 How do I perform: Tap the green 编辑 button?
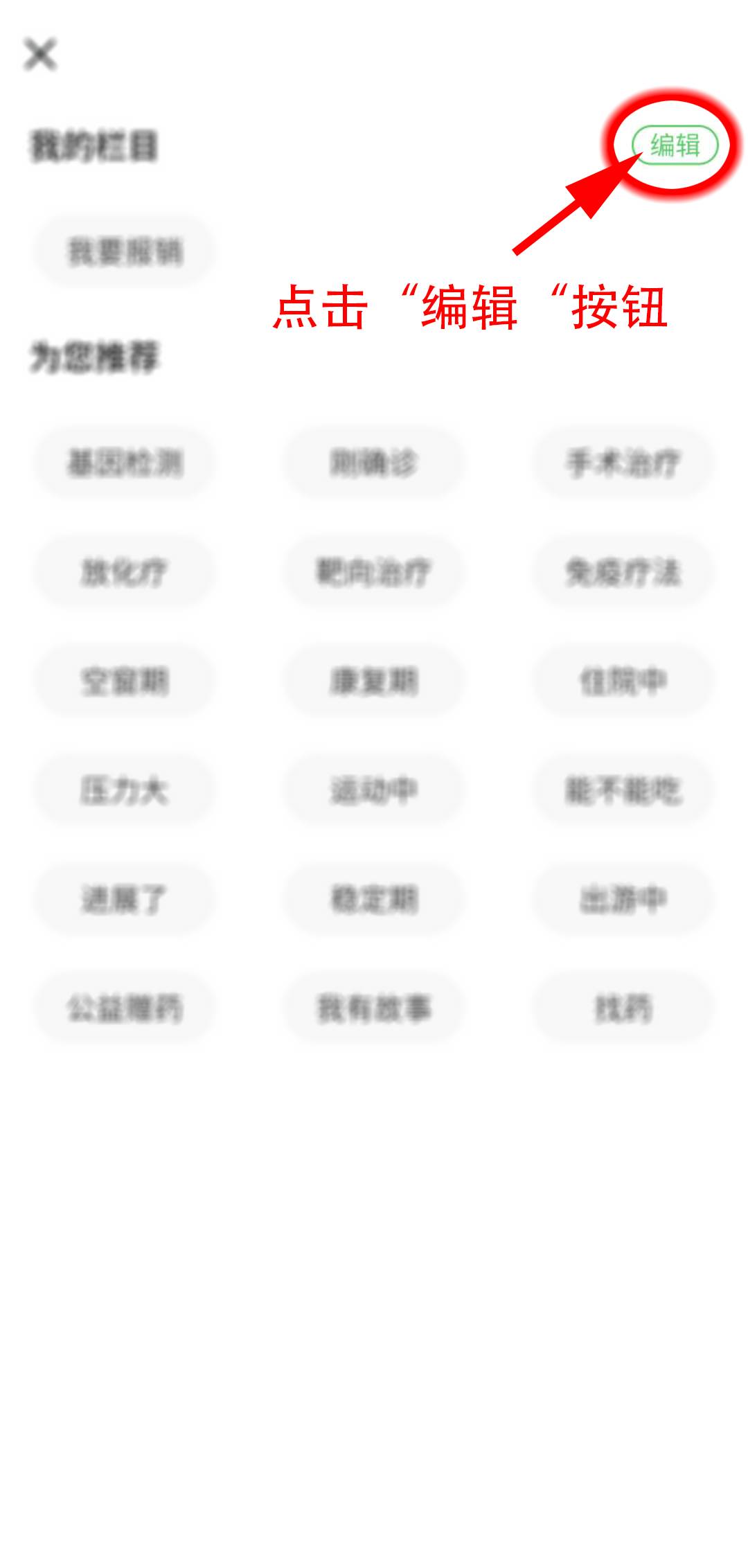[x=675, y=145]
